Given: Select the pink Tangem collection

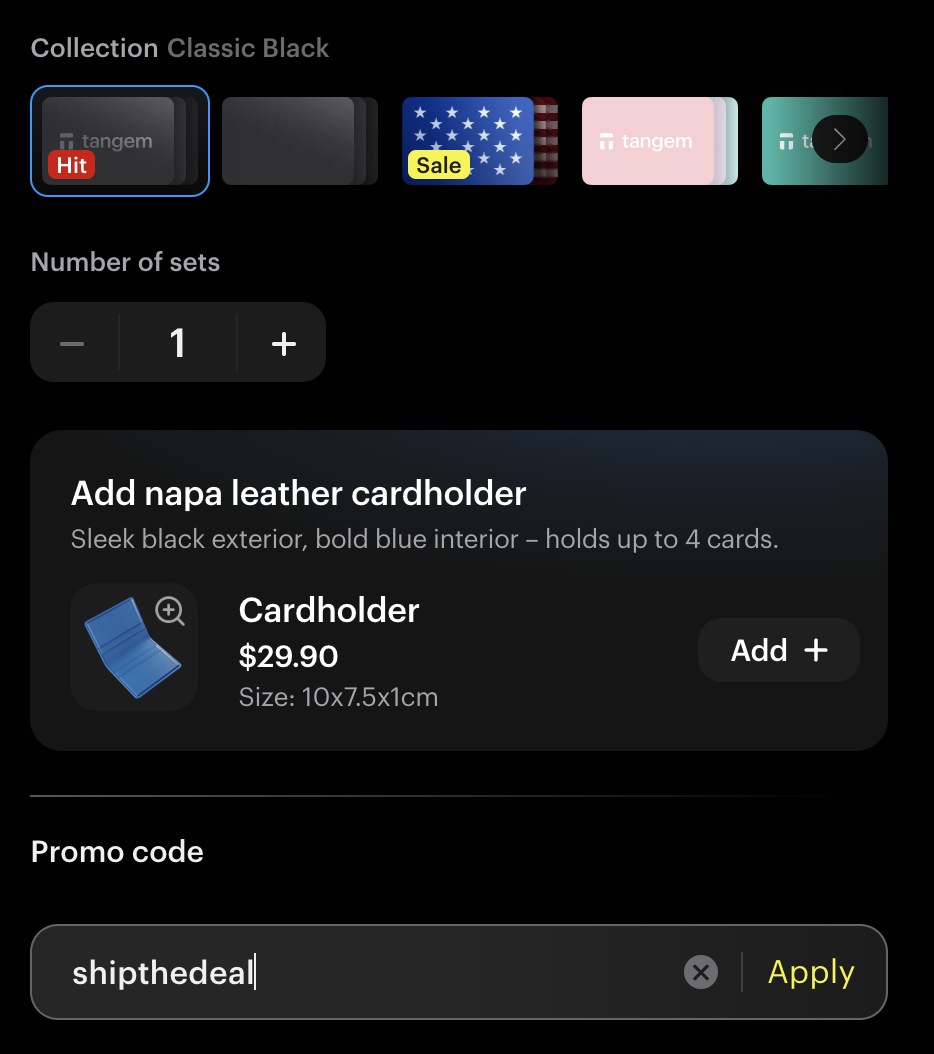Looking at the screenshot, I should tap(659, 141).
